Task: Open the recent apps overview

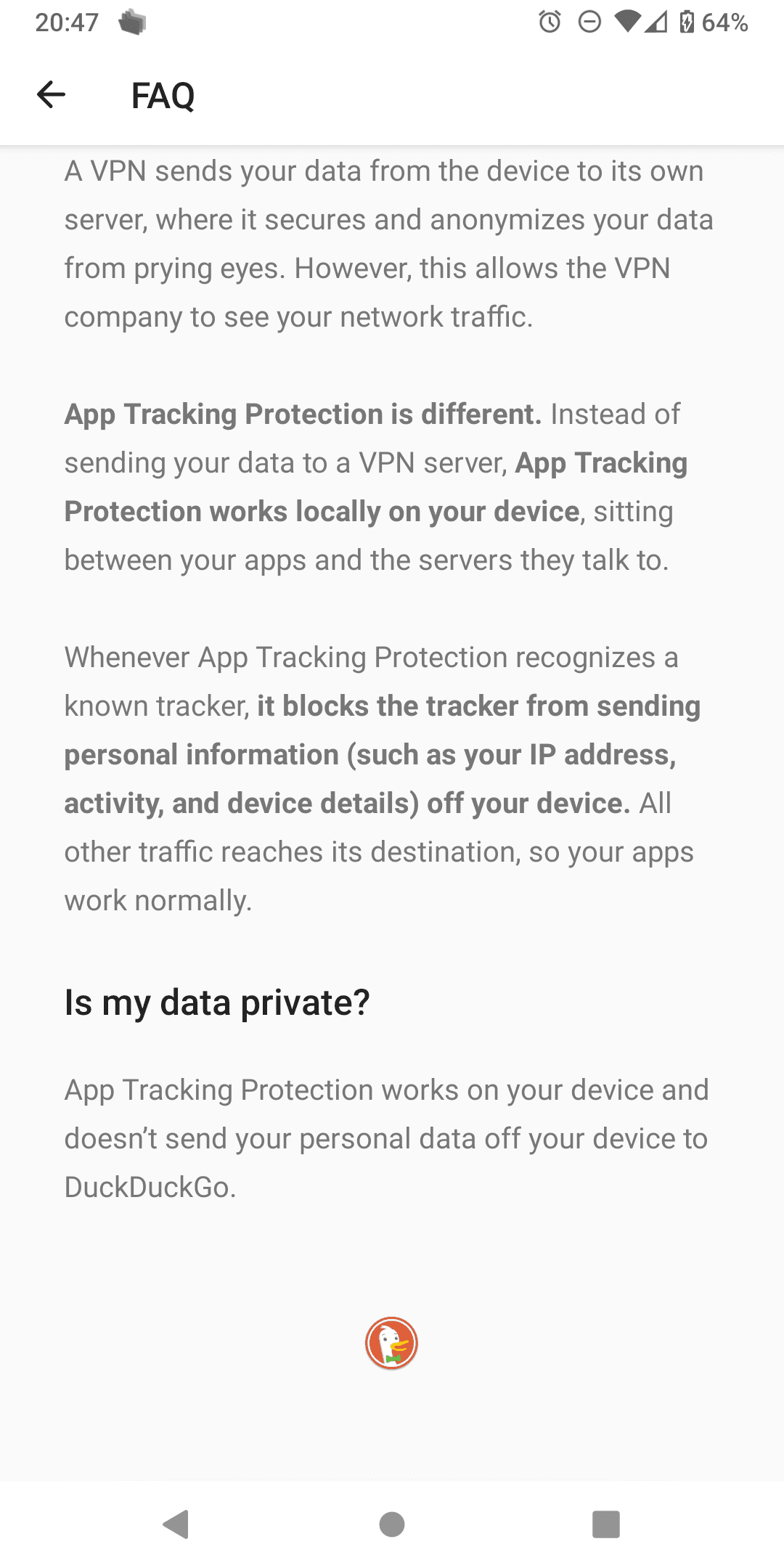Action: (x=606, y=1524)
